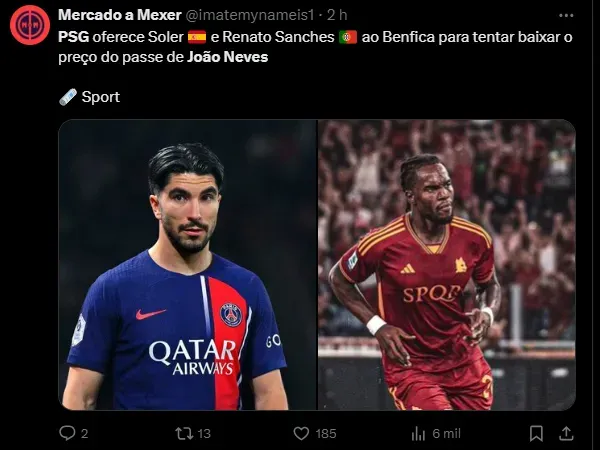The height and width of the screenshot is (450, 600).
Task: Reply to the PSG Benfica post
Action: tap(67, 433)
